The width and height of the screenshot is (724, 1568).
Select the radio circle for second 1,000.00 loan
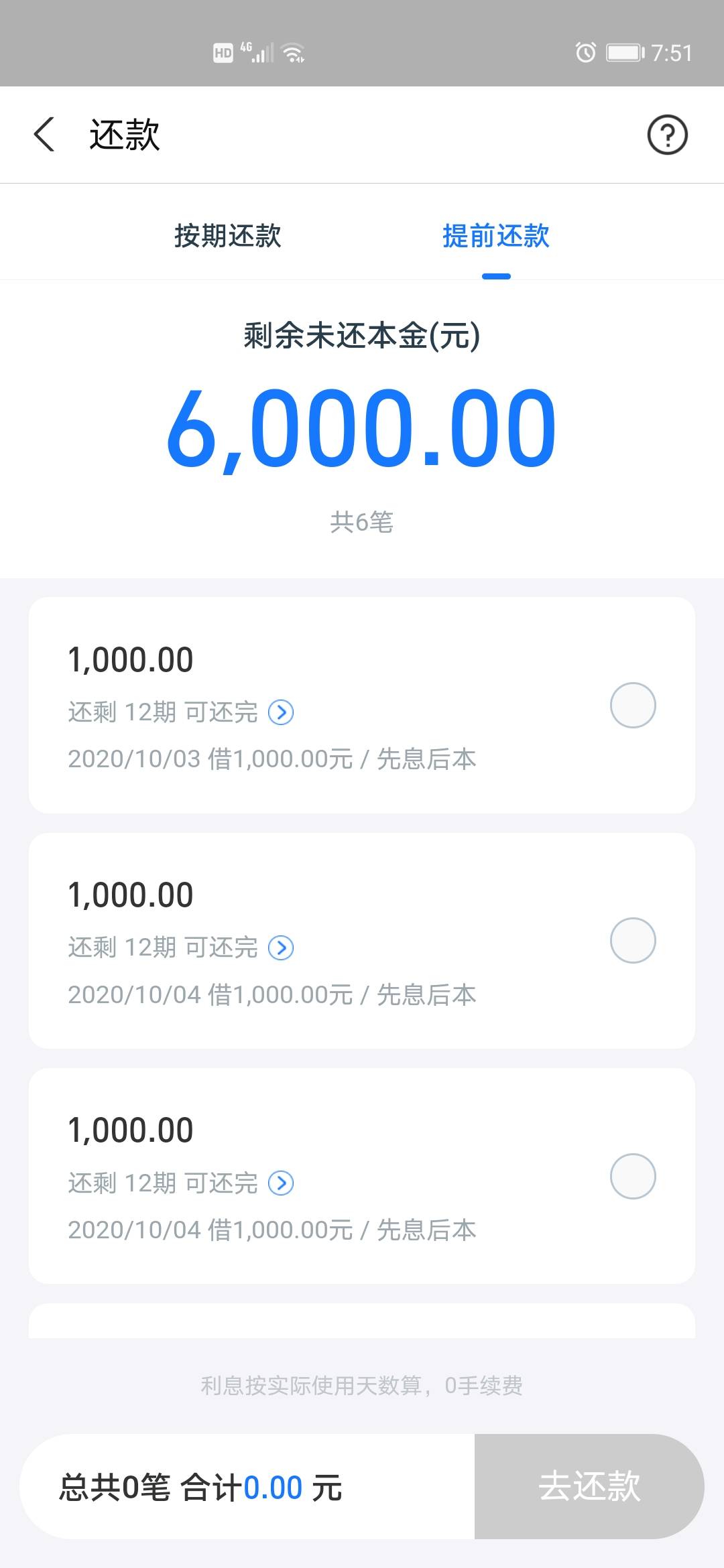pos(632,939)
